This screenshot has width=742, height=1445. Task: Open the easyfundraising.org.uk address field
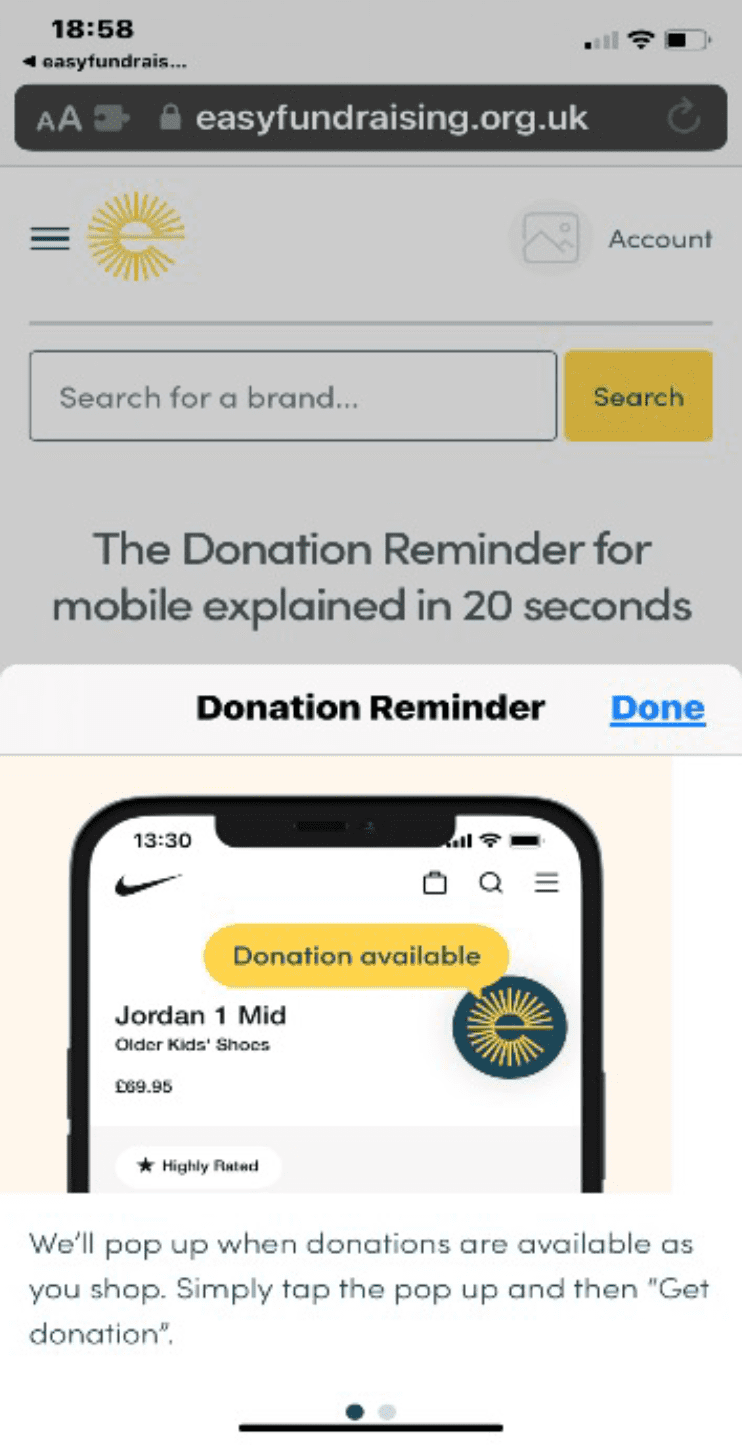[x=390, y=119]
